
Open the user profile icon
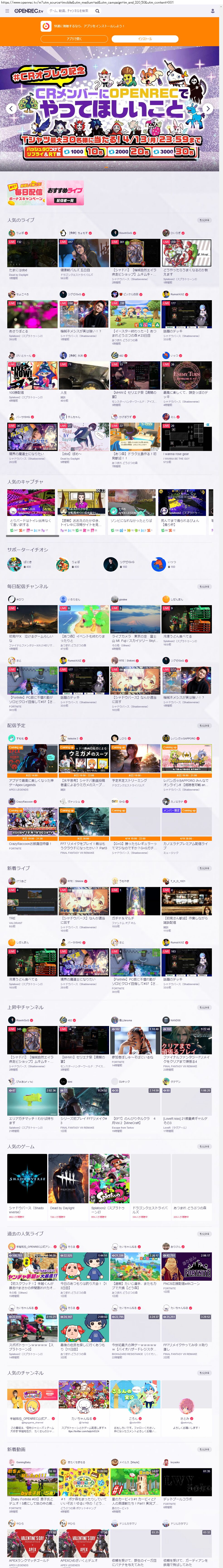coord(212,11)
